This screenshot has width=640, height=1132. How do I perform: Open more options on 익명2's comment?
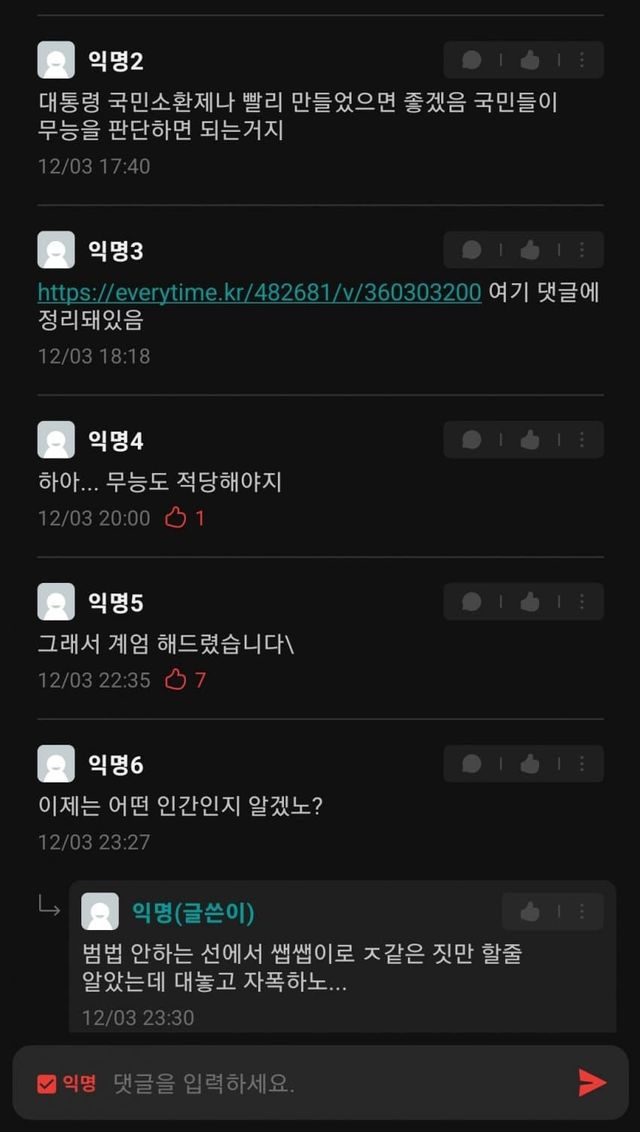tap(582, 60)
